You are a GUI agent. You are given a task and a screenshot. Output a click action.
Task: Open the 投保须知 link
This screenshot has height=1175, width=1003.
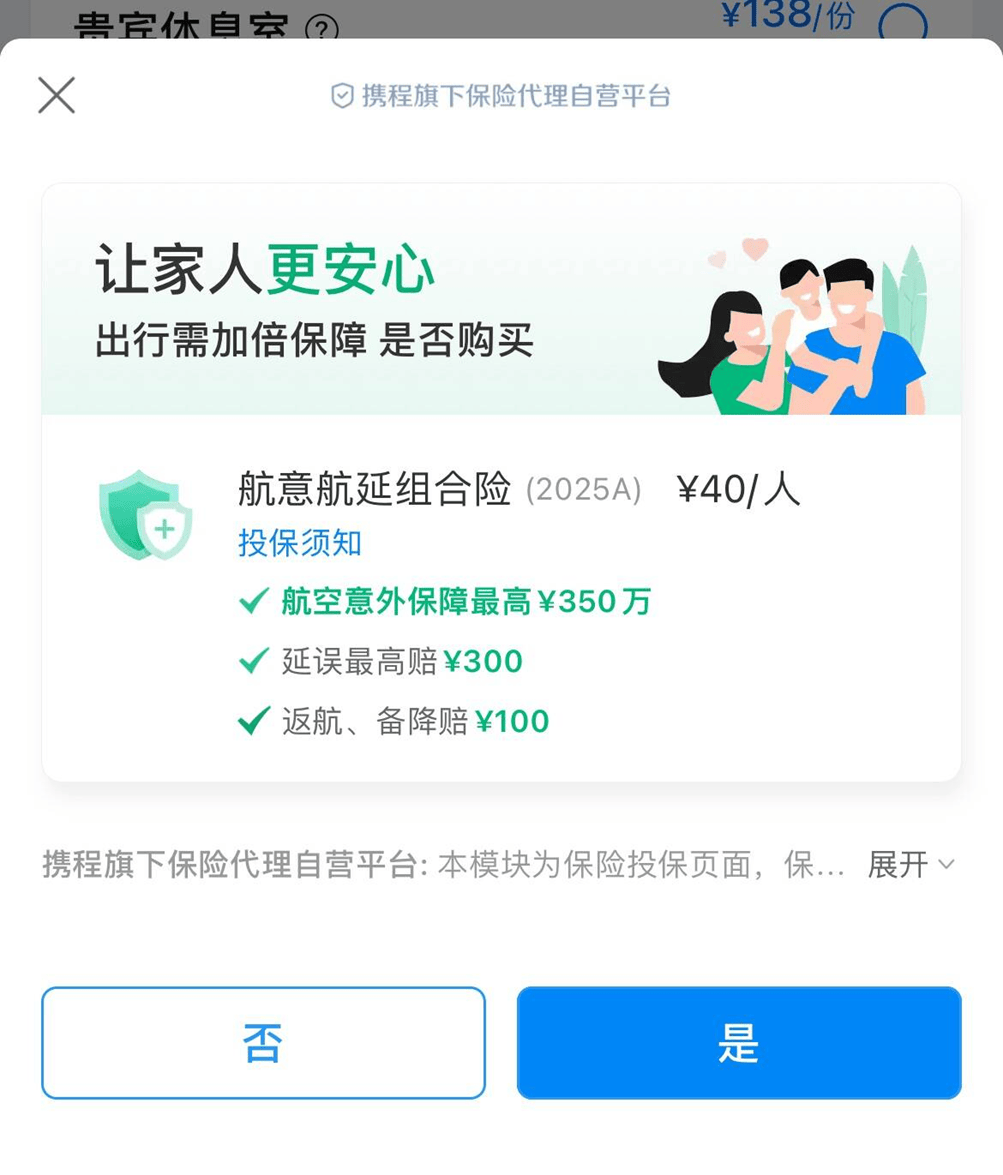(x=299, y=543)
